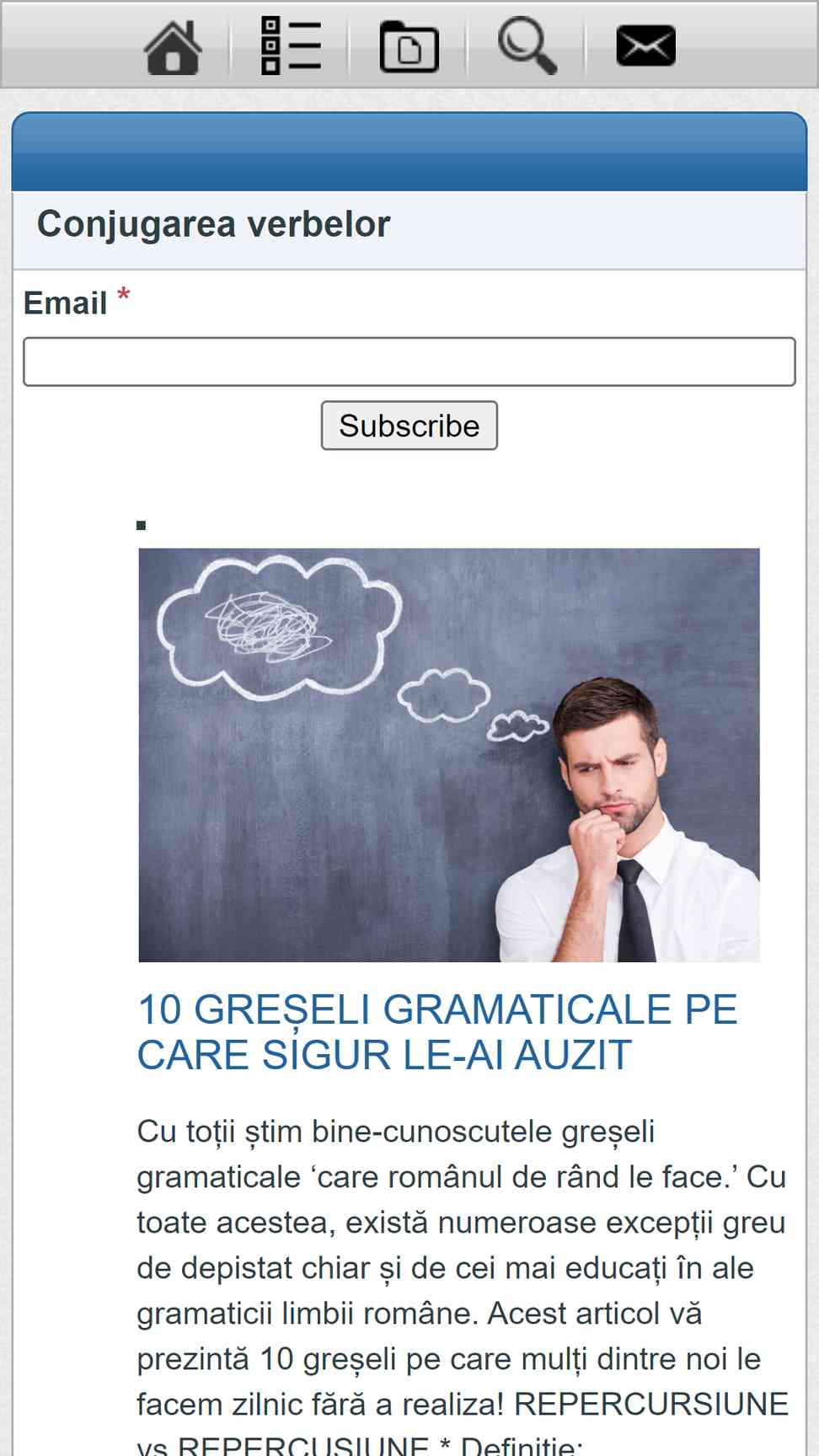Open '10 Greșeli gramaticale' article link

click(436, 1031)
